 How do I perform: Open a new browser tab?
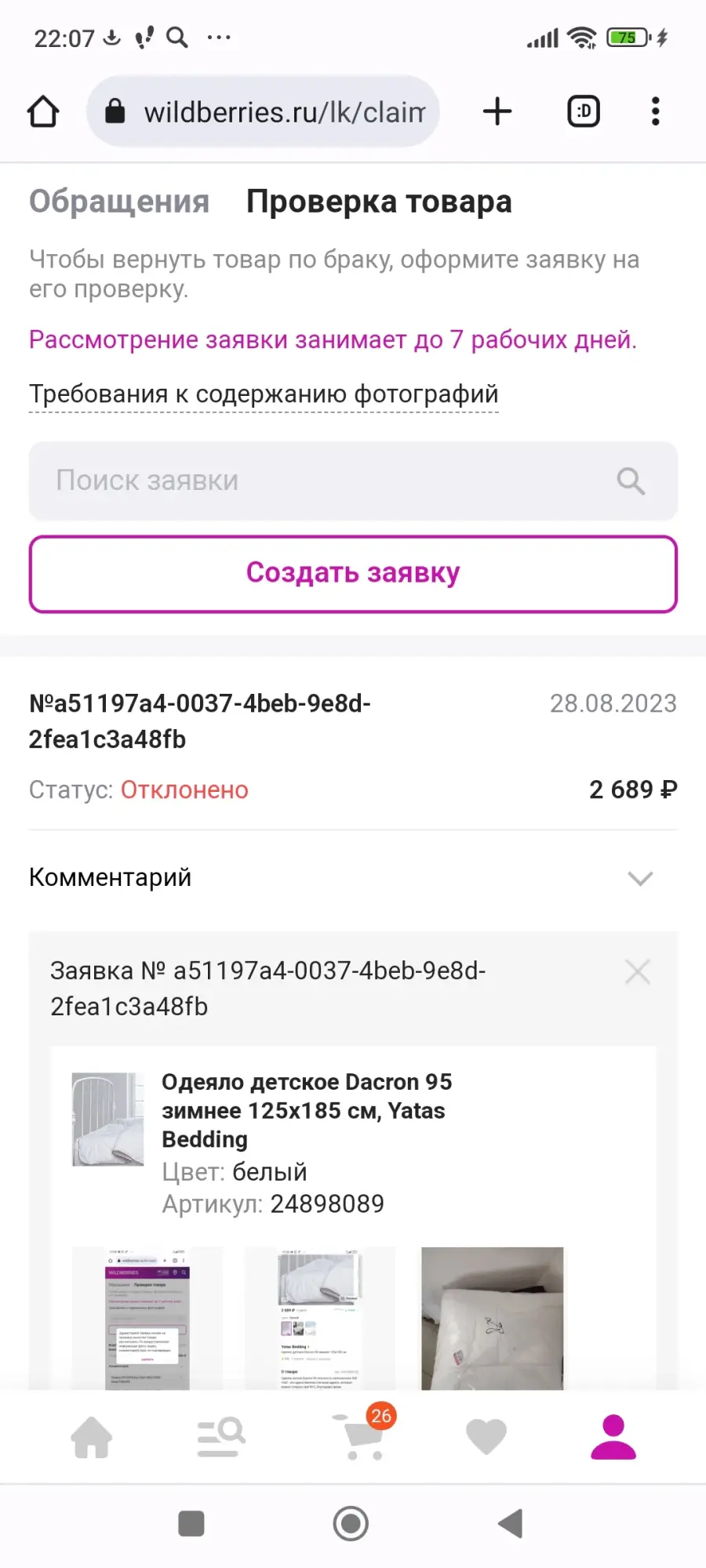point(497,111)
